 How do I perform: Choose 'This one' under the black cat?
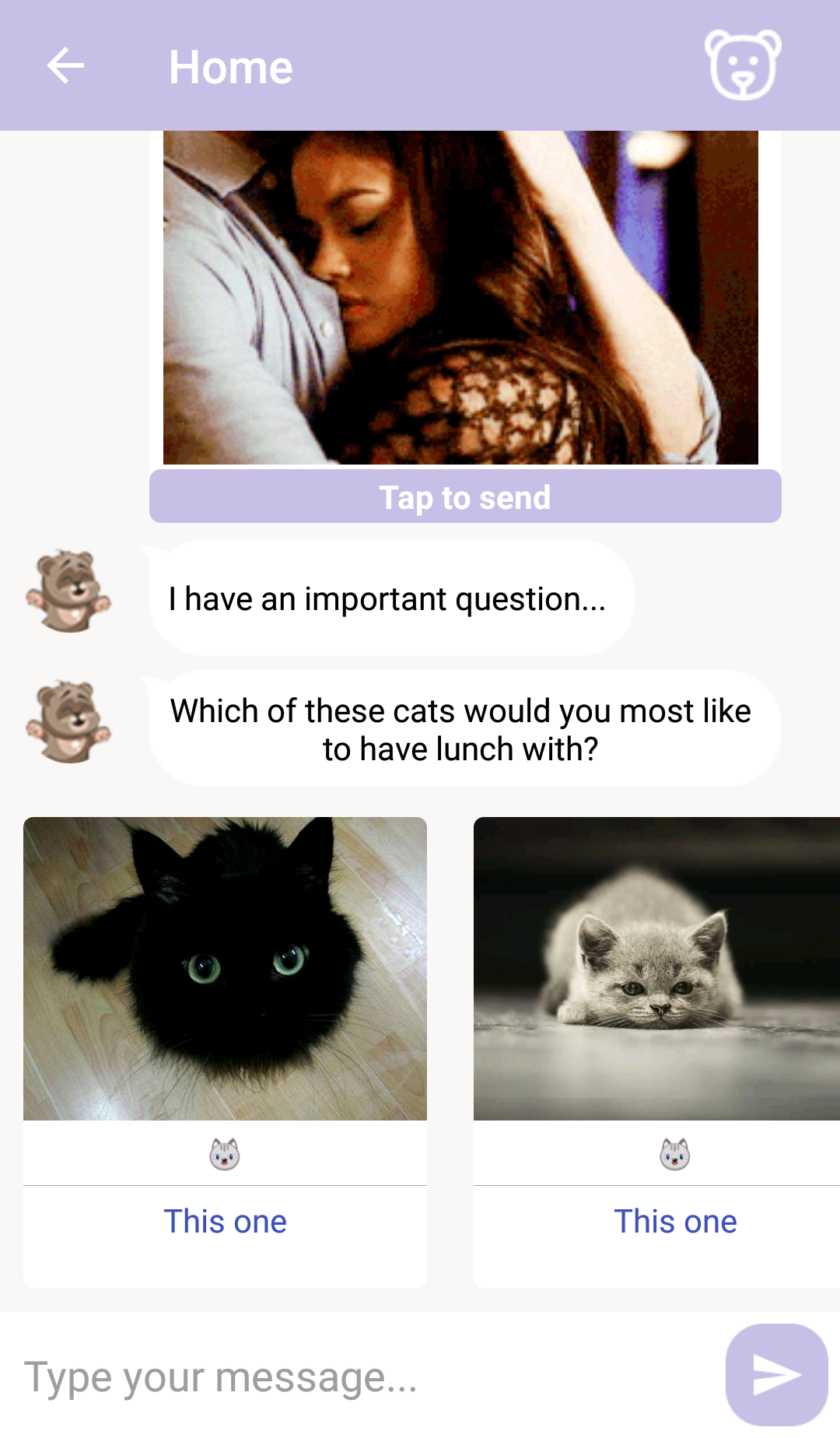point(225,1222)
